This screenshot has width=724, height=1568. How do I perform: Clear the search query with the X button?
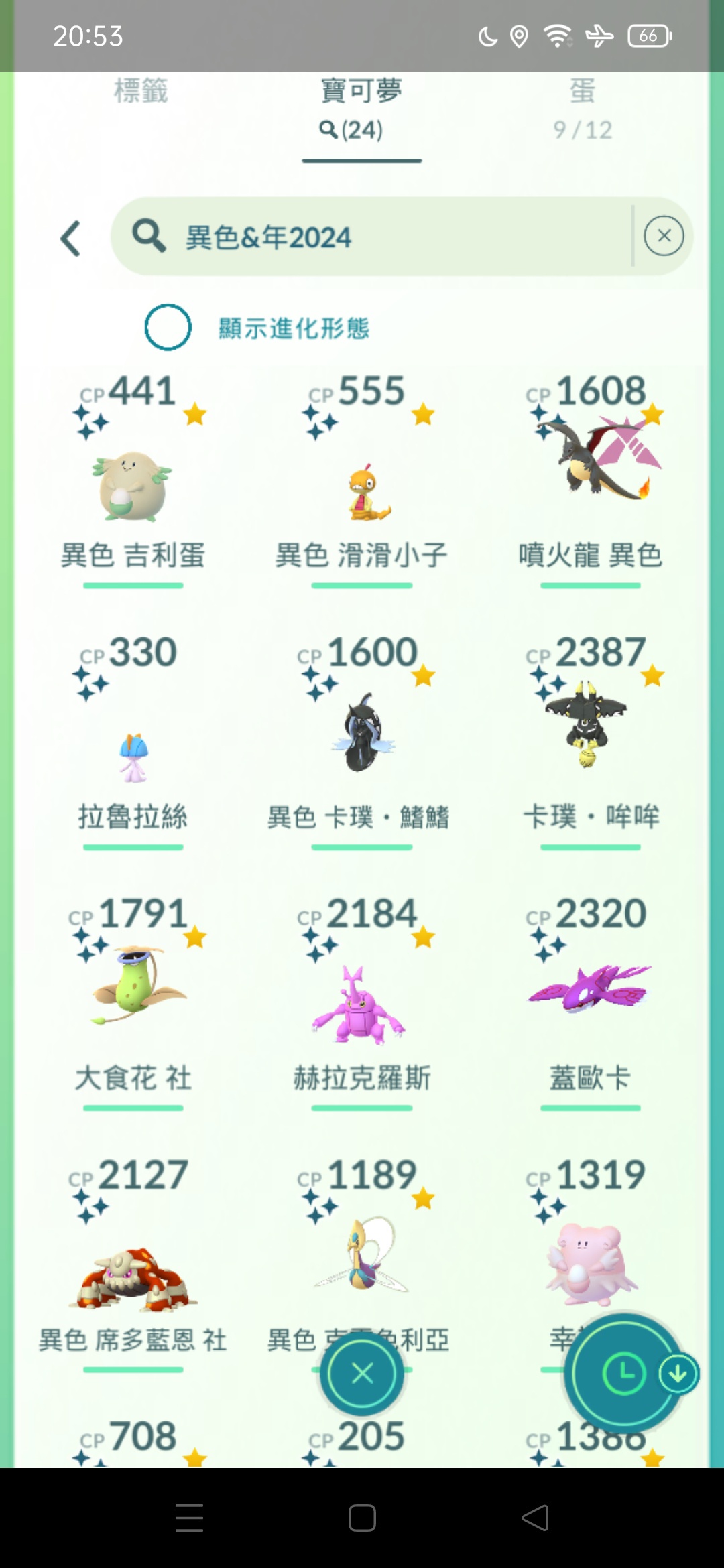coord(663,236)
